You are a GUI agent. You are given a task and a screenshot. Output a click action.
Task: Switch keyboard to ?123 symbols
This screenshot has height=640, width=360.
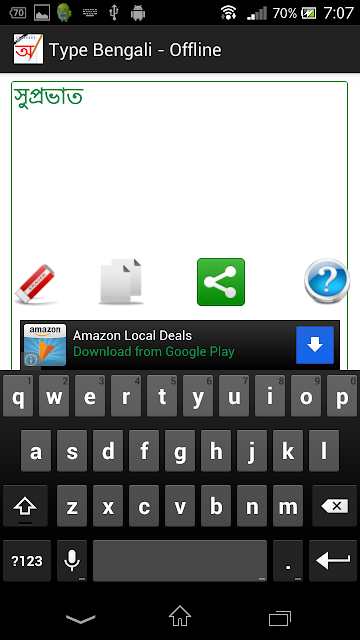click(27, 561)
